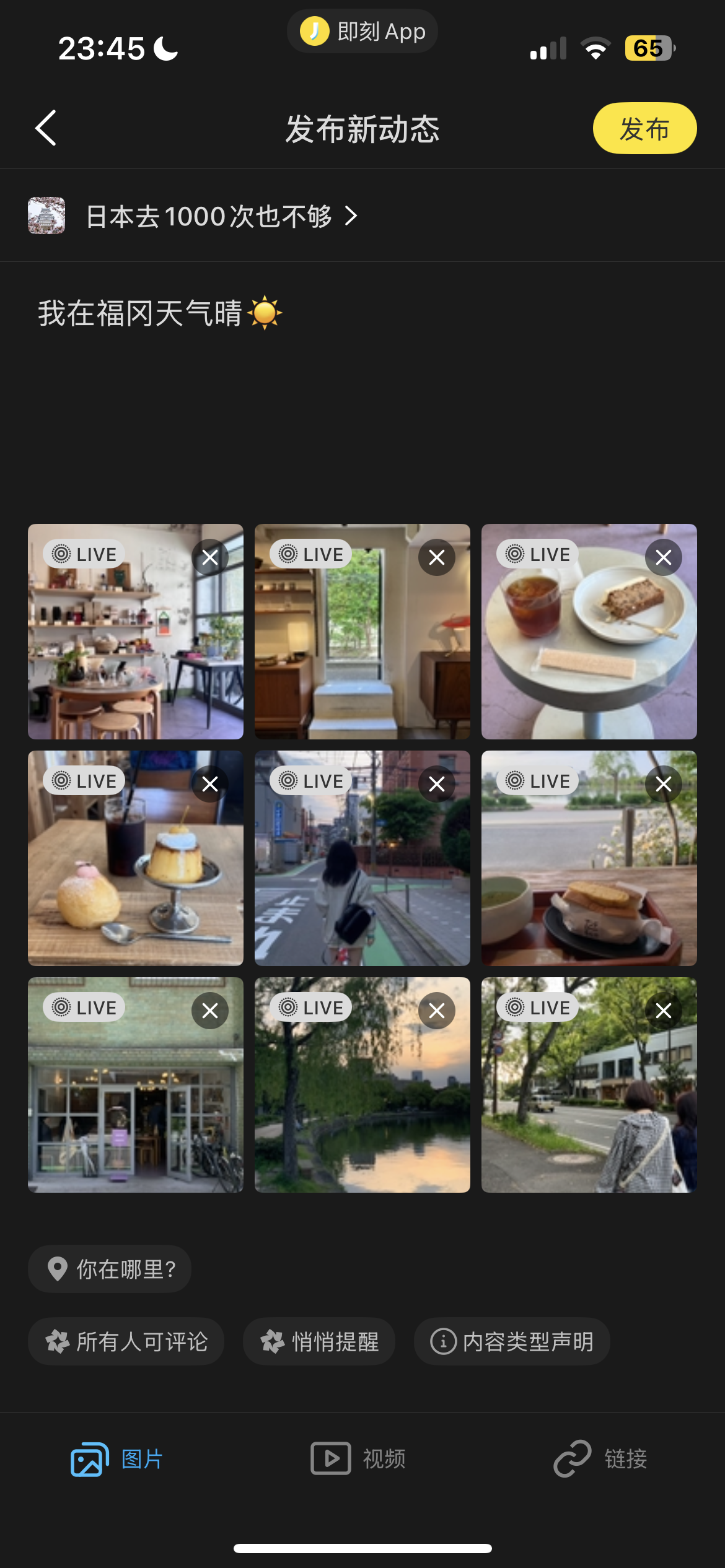Switch to the 视频 tab
Viewport: 725px width, 1568px height.
click(x=358, y=1459)
